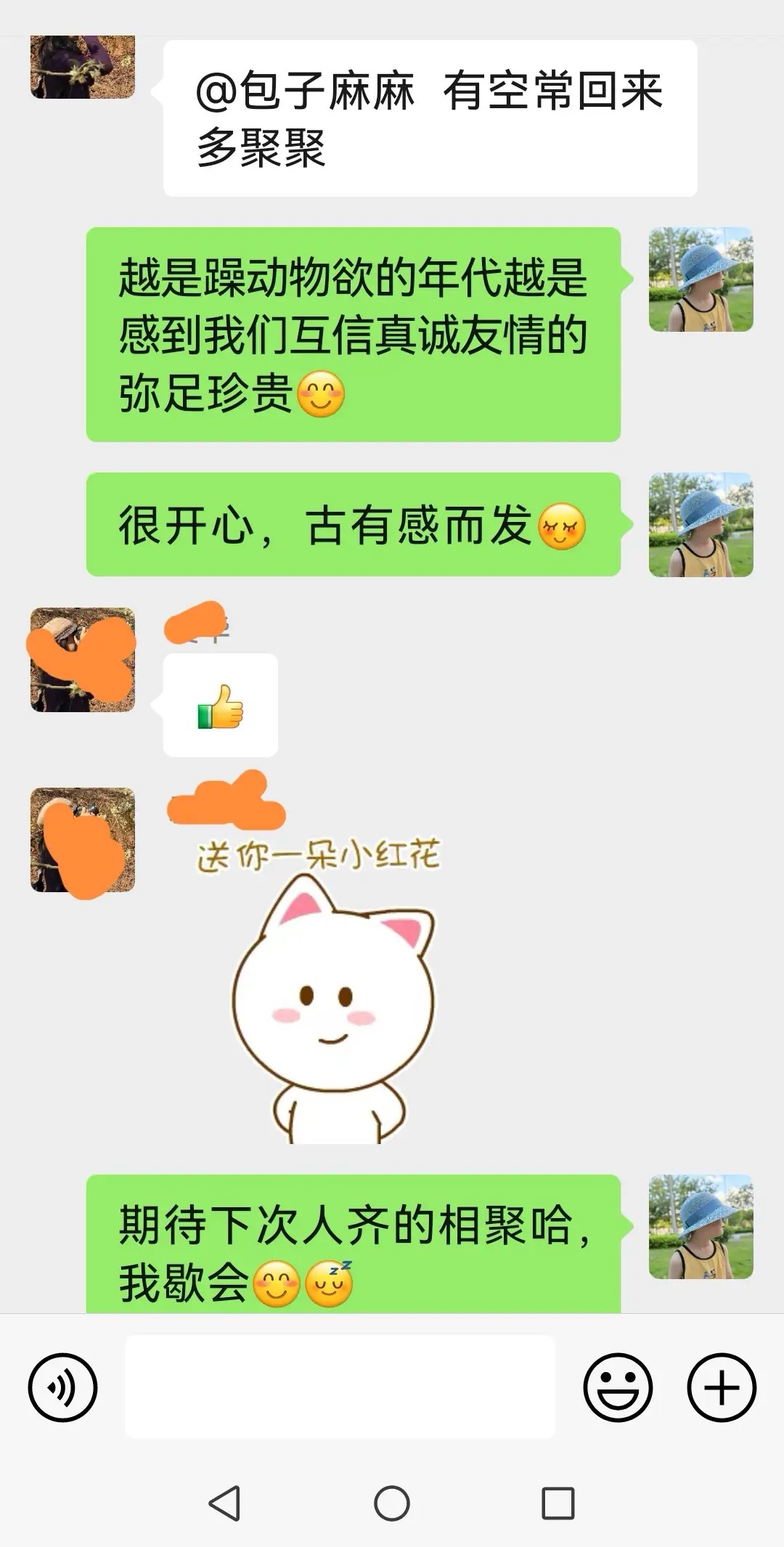The height and width of the screenshot is (1547, 784).
Task: Open the emoji sticker panel
Action: tap(618, 1387)
